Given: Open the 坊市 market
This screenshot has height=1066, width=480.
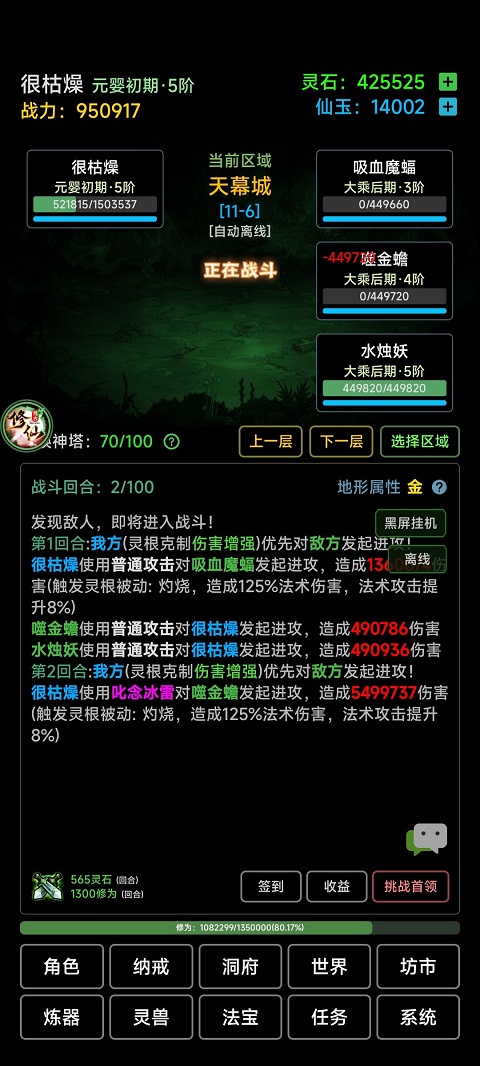Looking at the screenshot, I should (418, 966).
